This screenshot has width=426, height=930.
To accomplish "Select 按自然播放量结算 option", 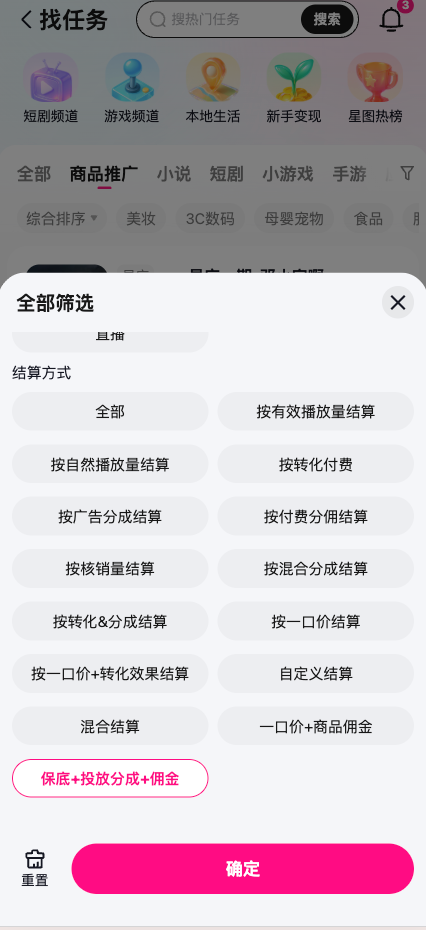I will (x=110, y=464).
